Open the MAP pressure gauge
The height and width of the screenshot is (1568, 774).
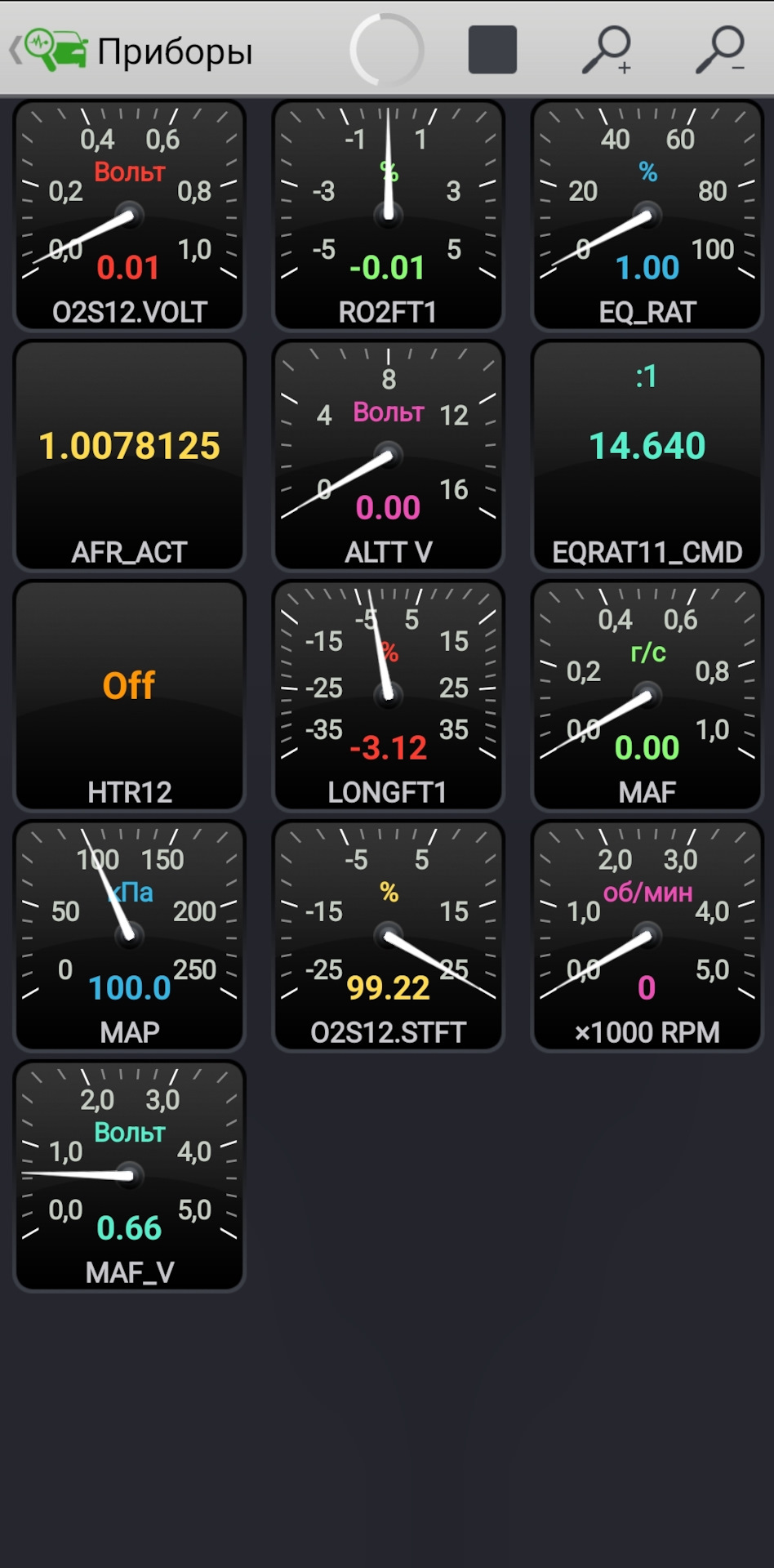[x=130, y=935]
